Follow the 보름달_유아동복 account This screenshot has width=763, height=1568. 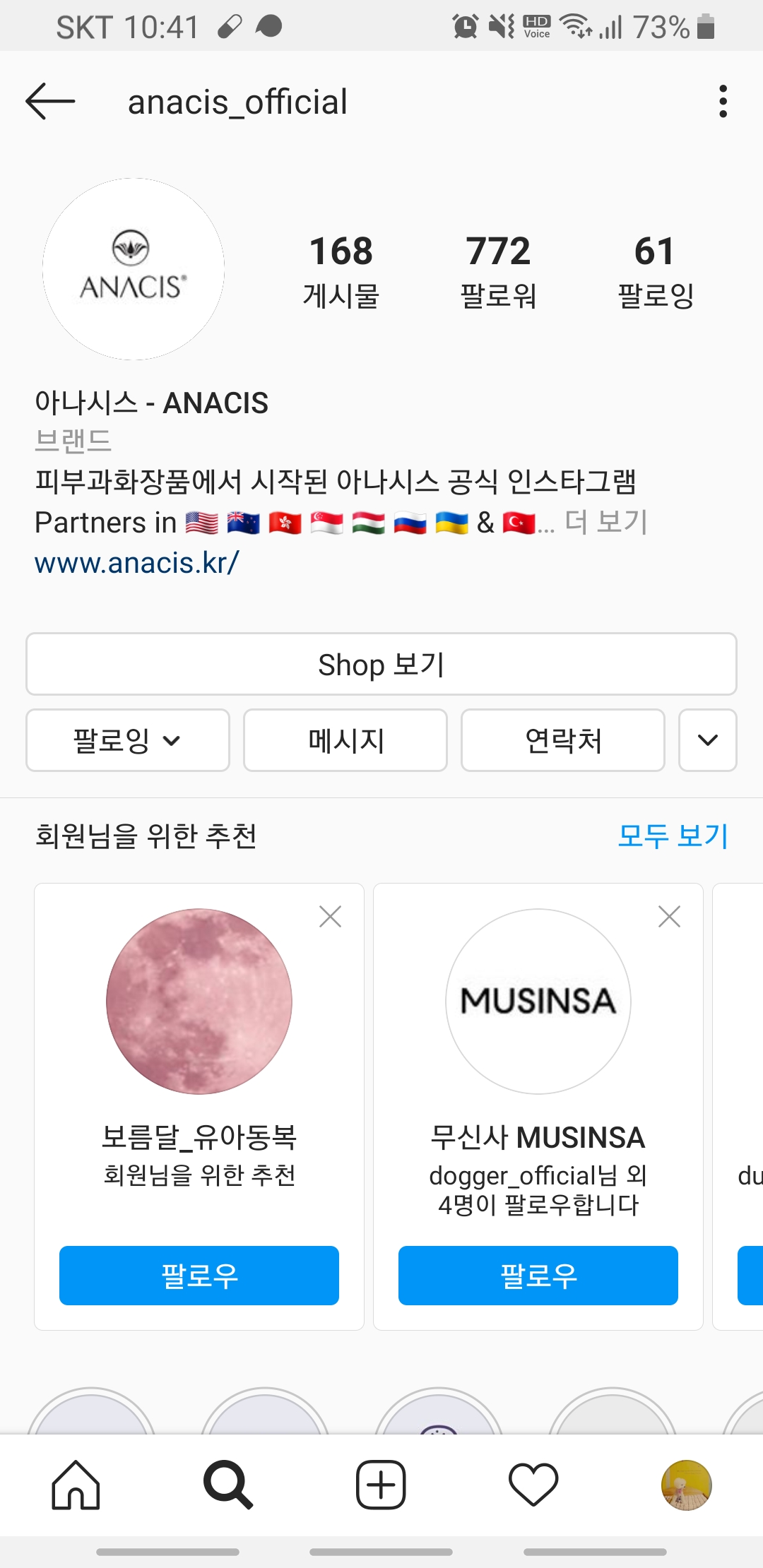199,1276
